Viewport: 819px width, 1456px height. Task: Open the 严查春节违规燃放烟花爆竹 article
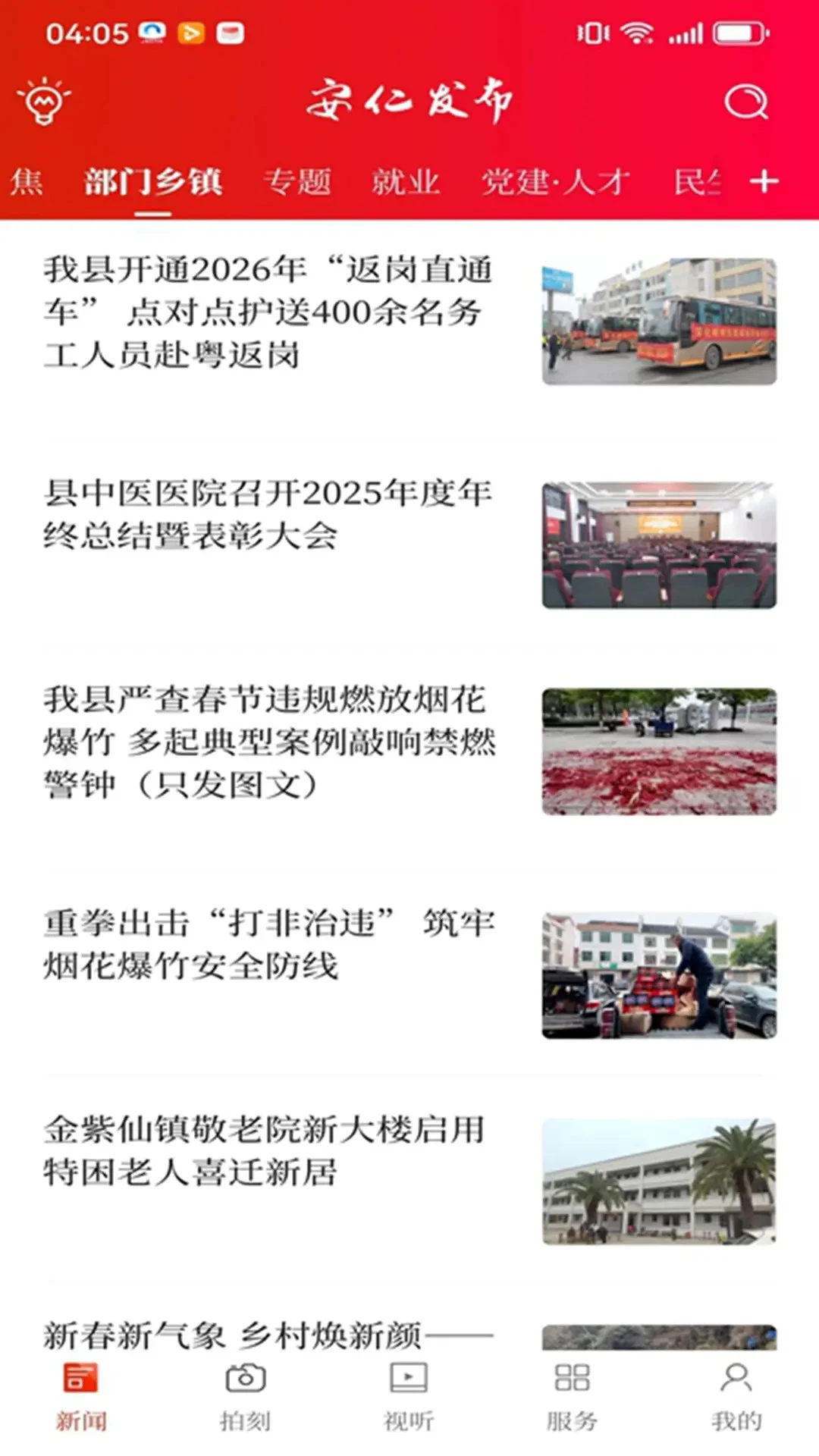(409, 751)
